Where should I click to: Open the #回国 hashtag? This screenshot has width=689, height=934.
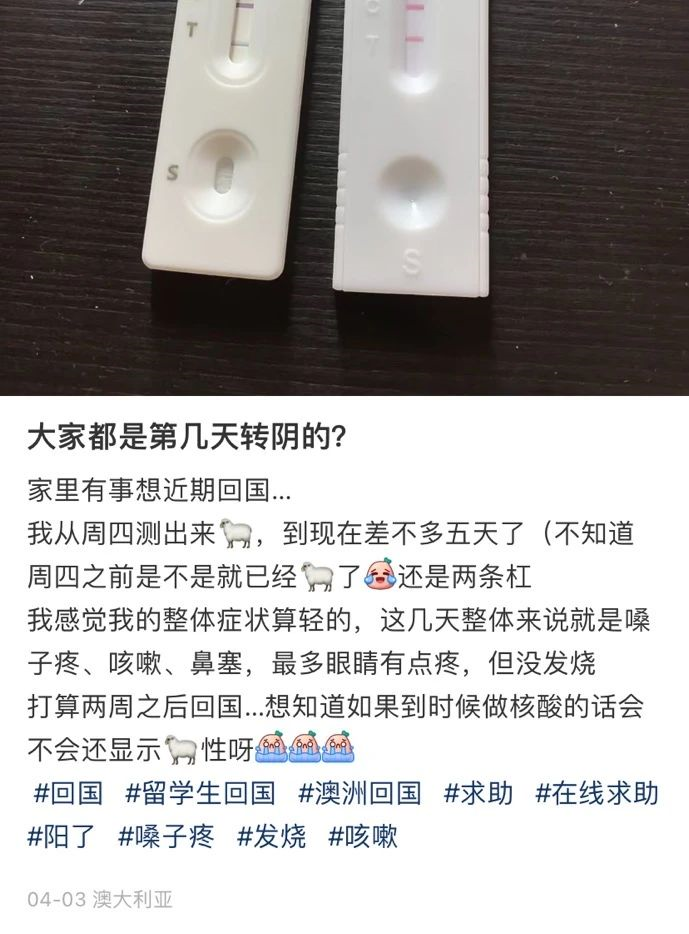coord(68,794)
